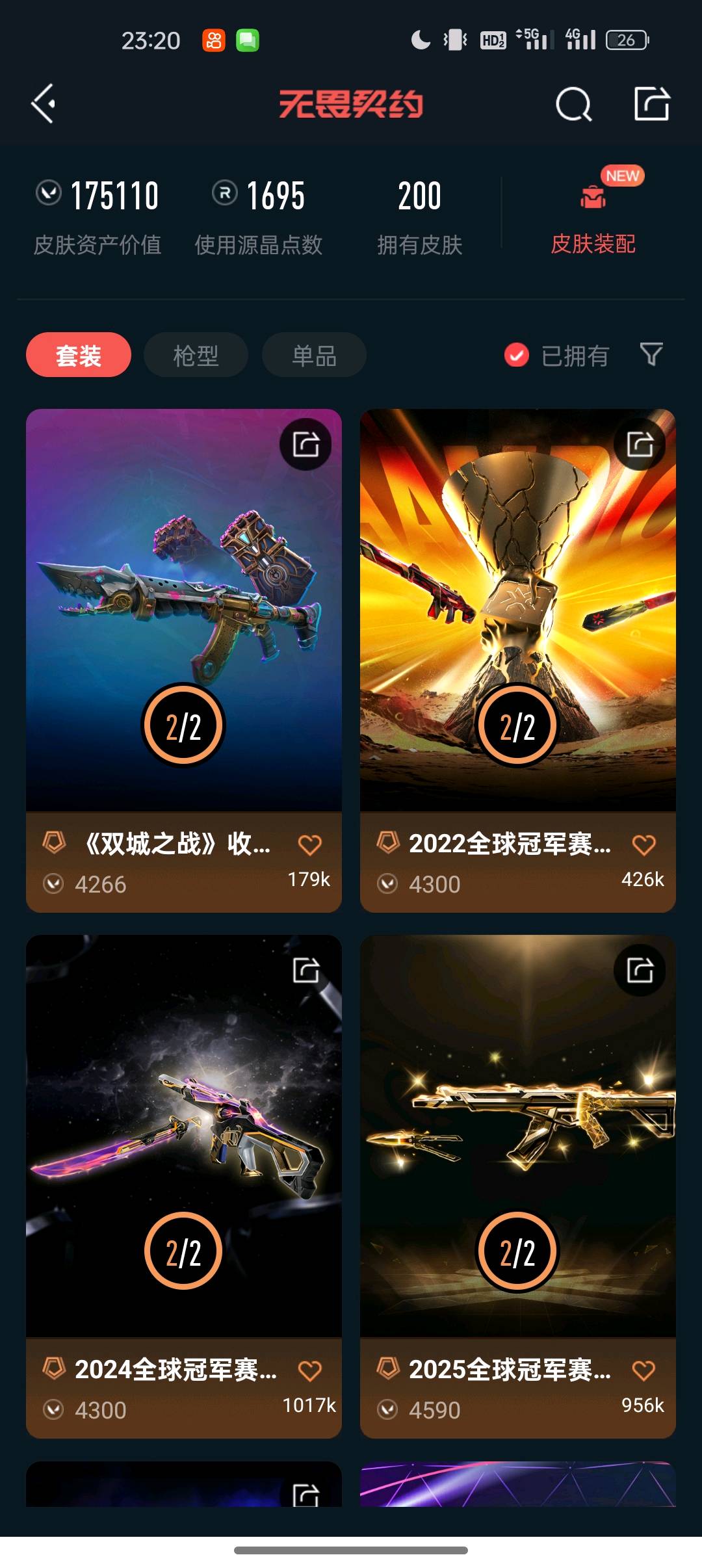The height and width of the screenshot is (1568, 702).
Task: Share the 2024全球冠军赛 bundle
Action: coord(305,970)
